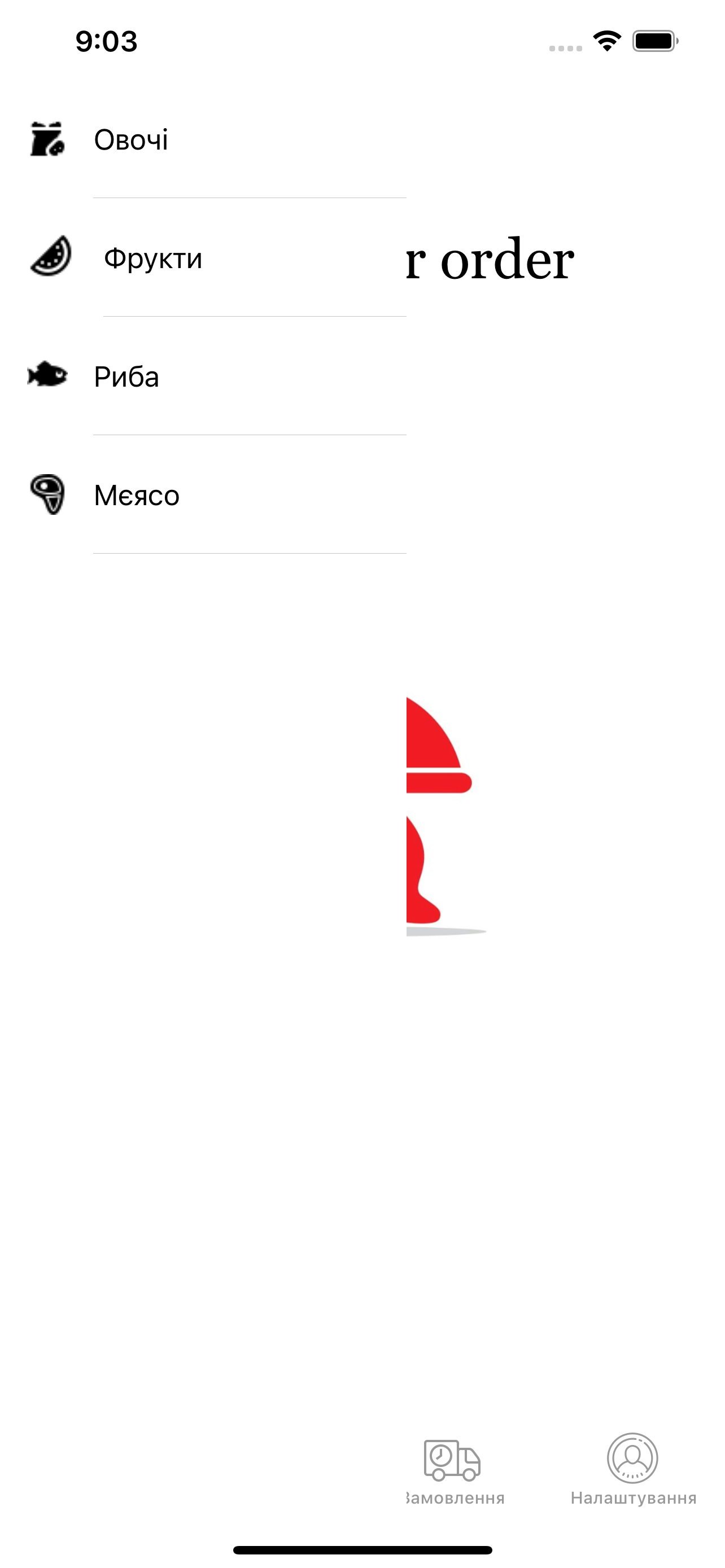Click the Wi-Fi icon in the status bar

point(606,41)
